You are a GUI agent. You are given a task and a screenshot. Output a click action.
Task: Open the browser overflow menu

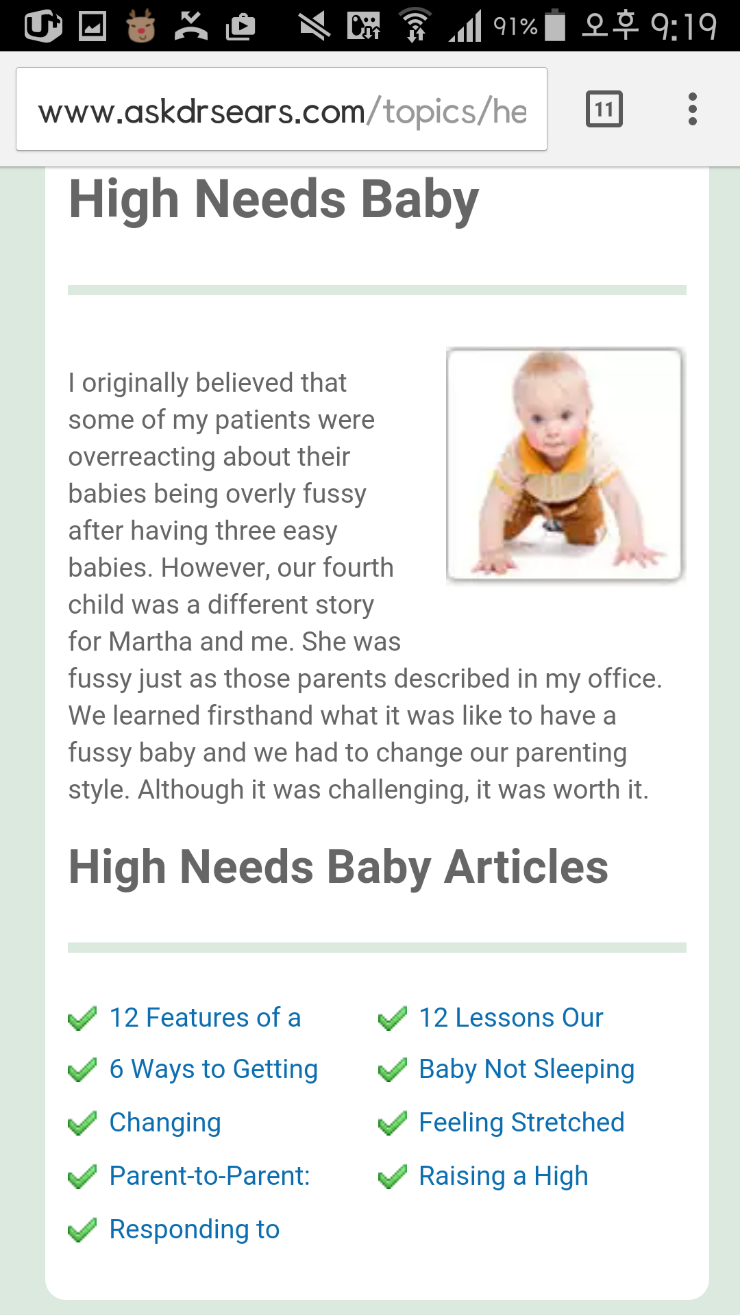tap(692, 109)
